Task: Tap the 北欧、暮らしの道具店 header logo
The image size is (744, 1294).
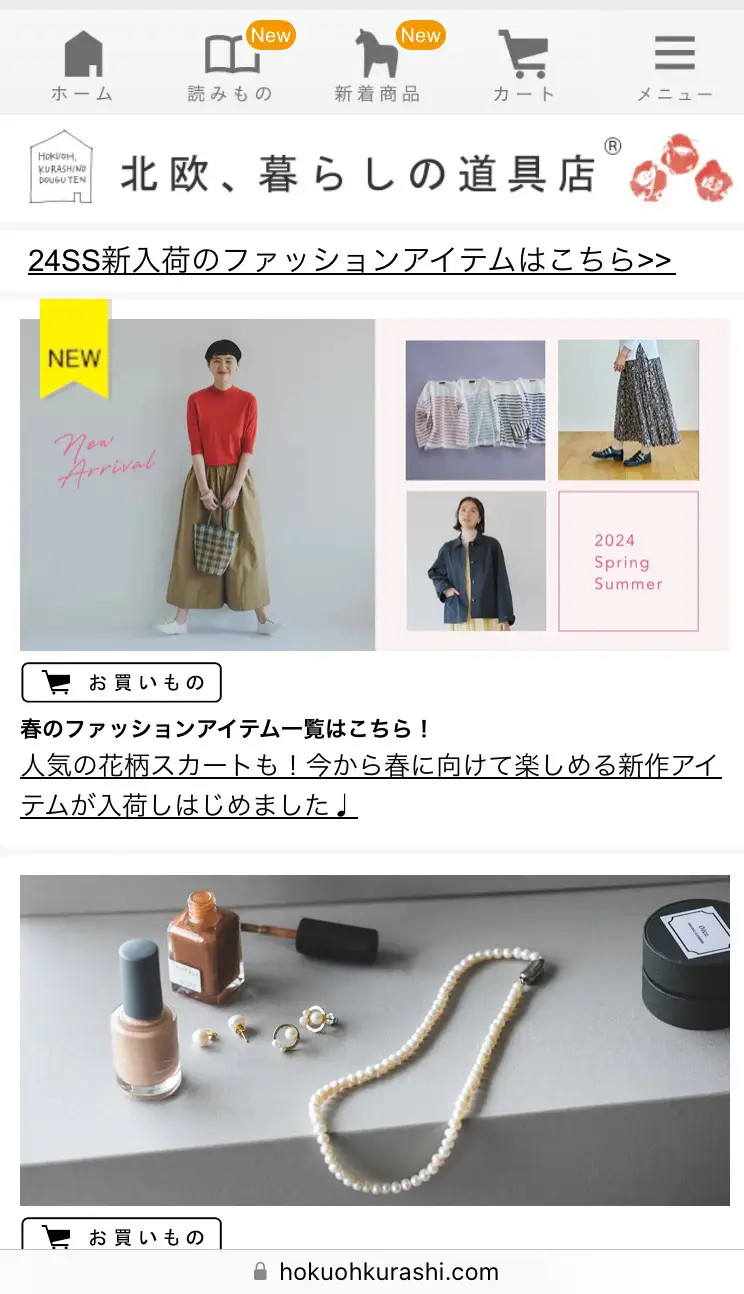Action: (x=340, y=169)
